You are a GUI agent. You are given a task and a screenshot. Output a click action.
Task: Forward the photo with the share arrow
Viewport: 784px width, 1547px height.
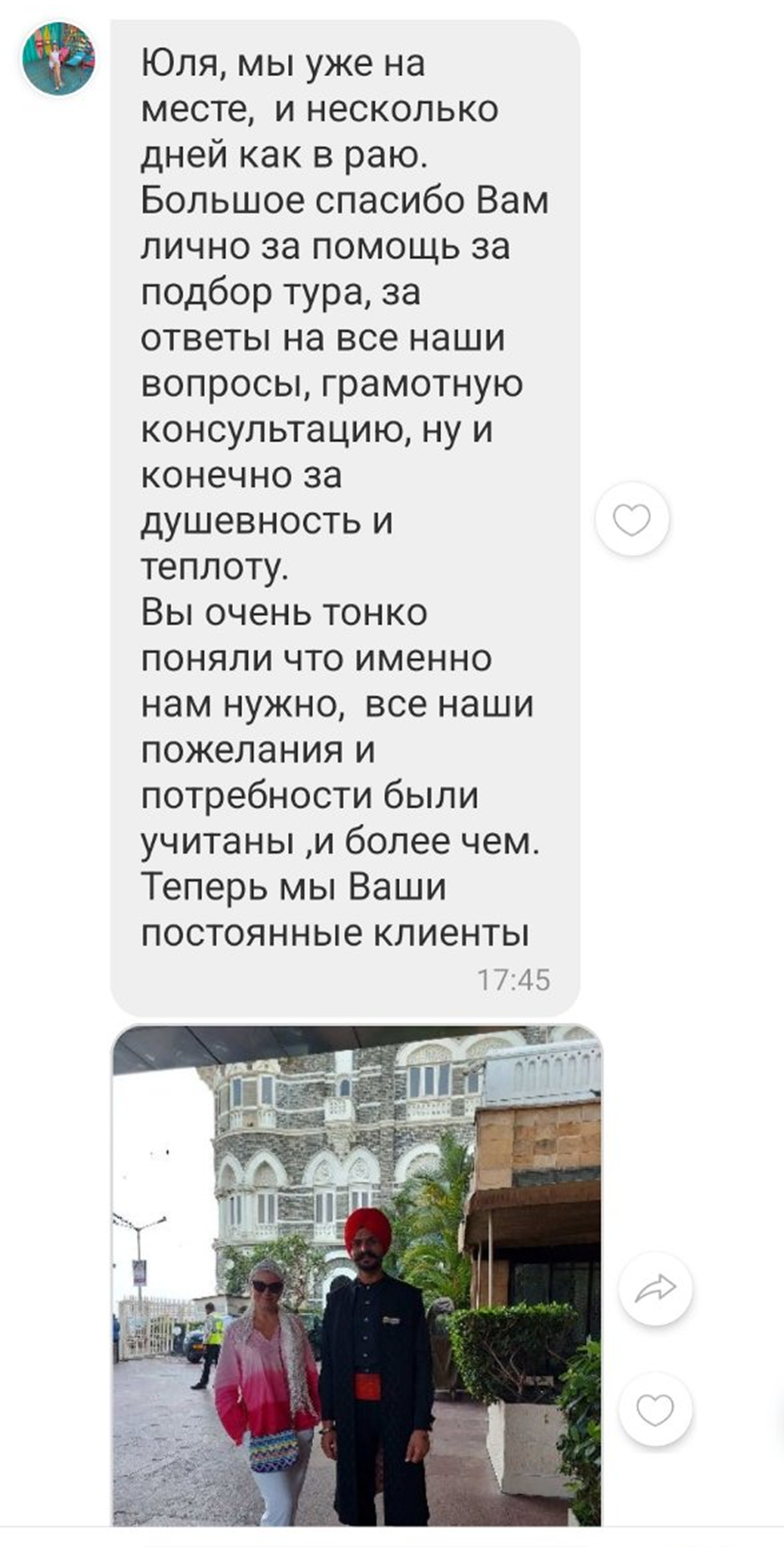click(655, 1290)
